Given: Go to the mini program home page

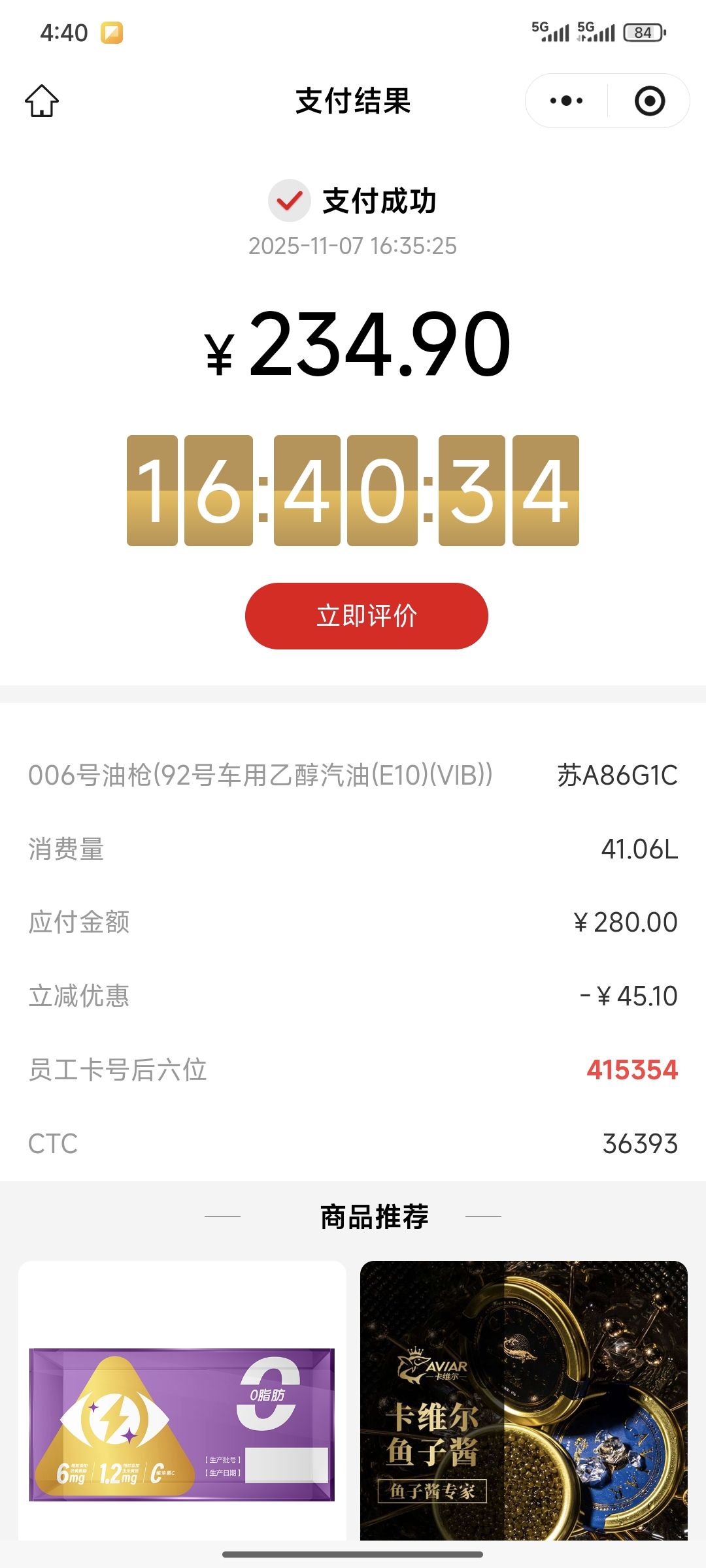Looking at the screenshot, I should point(42,101).
